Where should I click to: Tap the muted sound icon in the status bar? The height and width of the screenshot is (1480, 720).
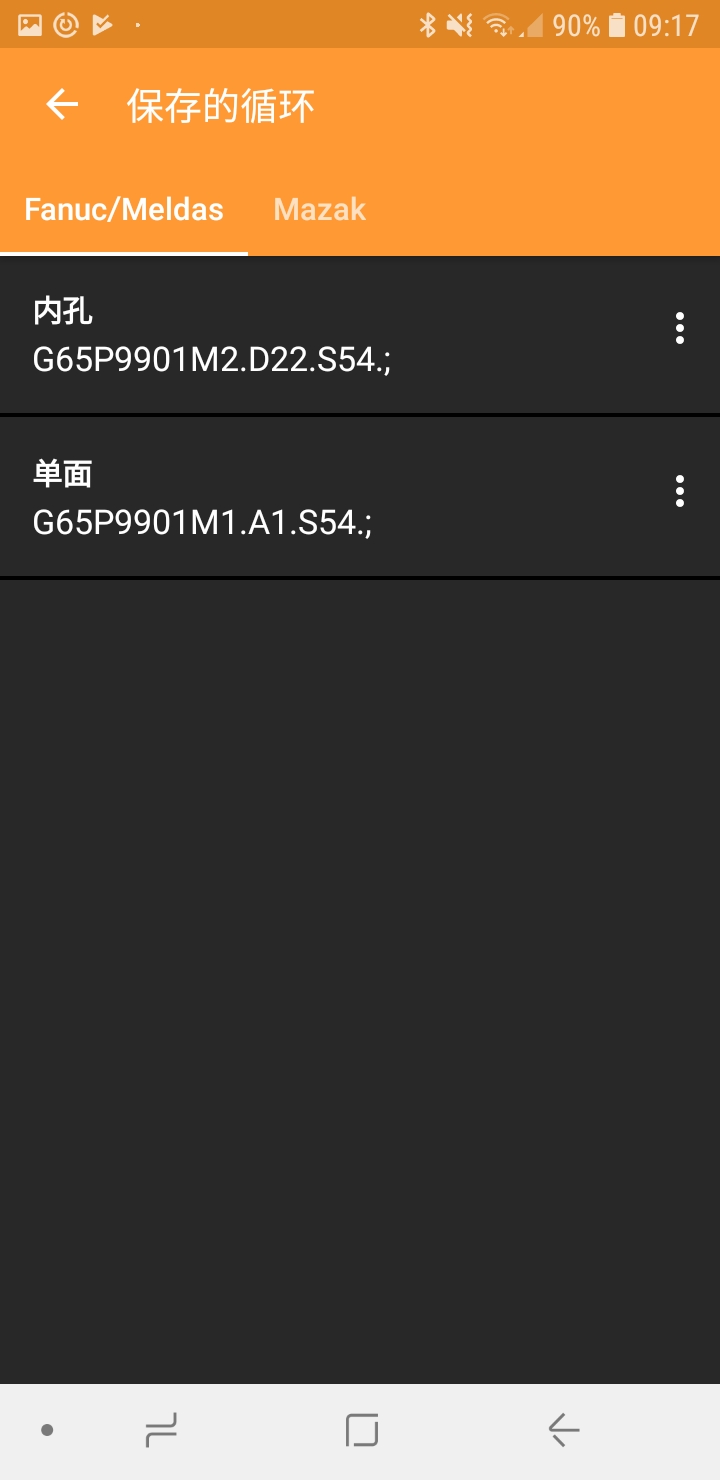click(457, 26)
